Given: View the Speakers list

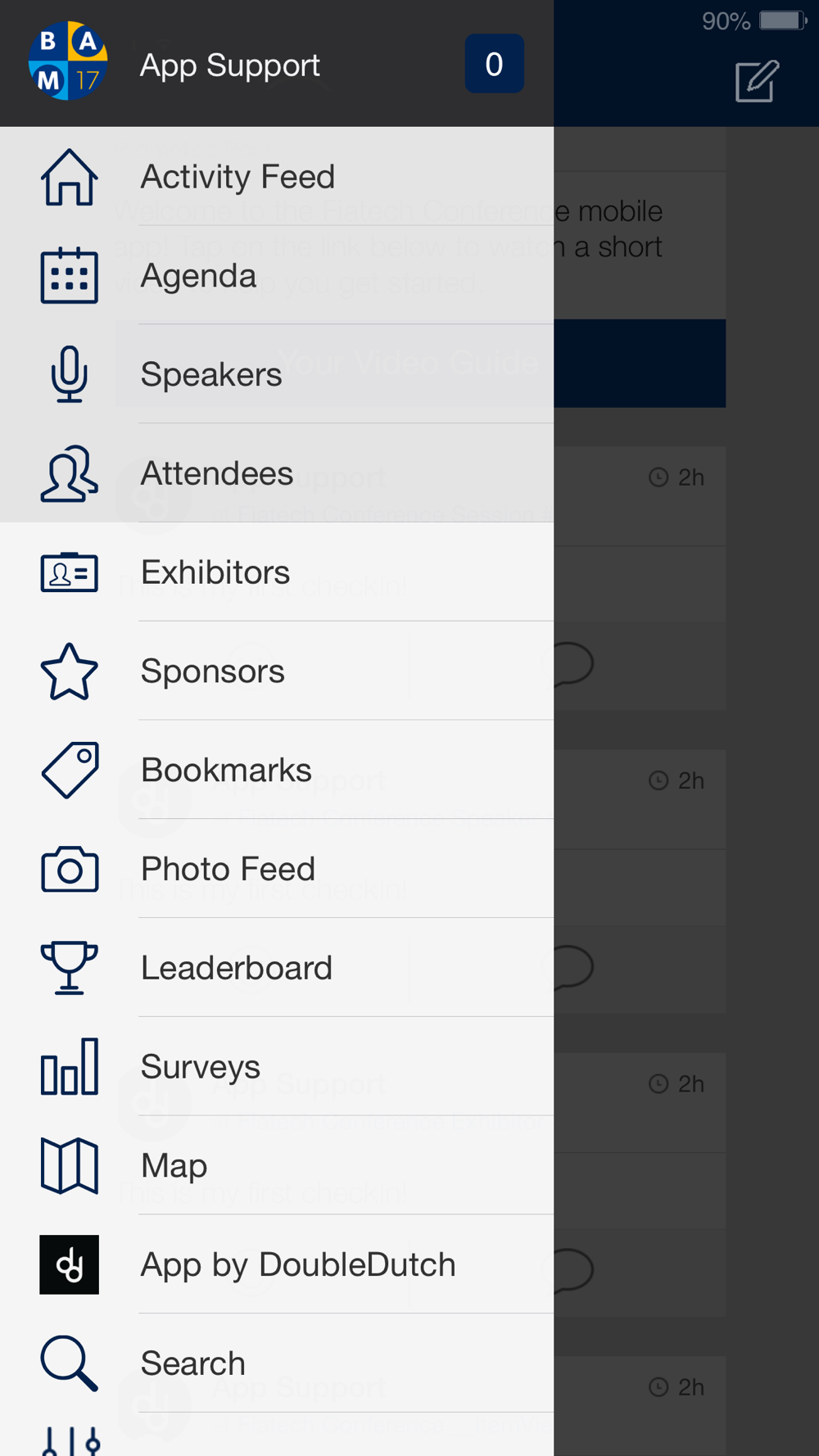Looking at the screenshot, I should click(x=277, y=374).
